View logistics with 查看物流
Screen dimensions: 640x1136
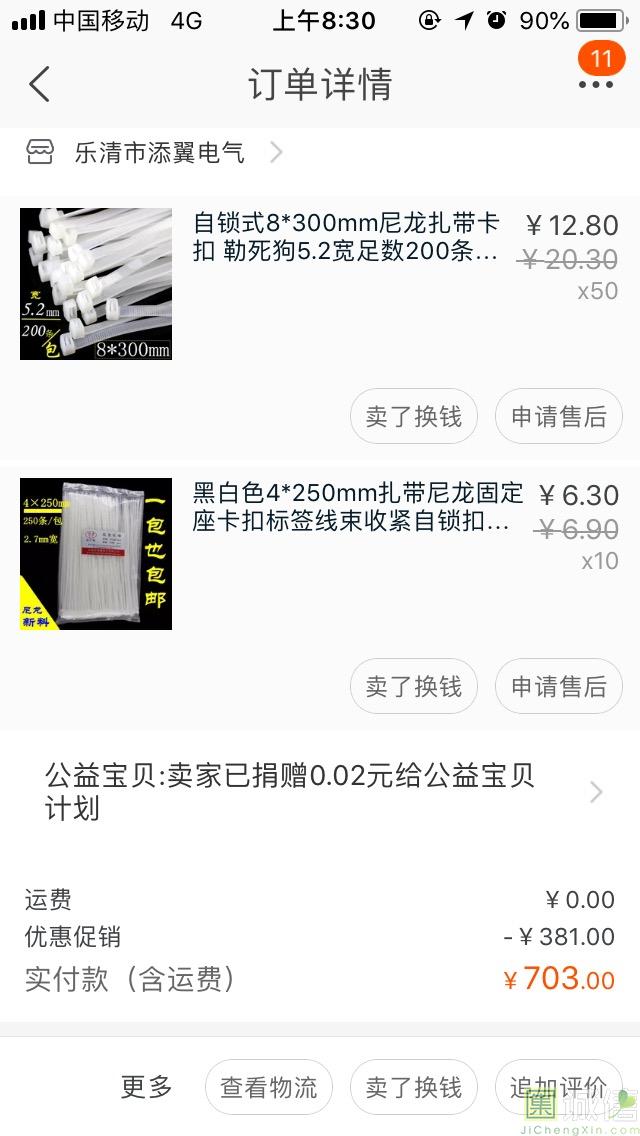pyautogui.click(x=268, y=1087)
